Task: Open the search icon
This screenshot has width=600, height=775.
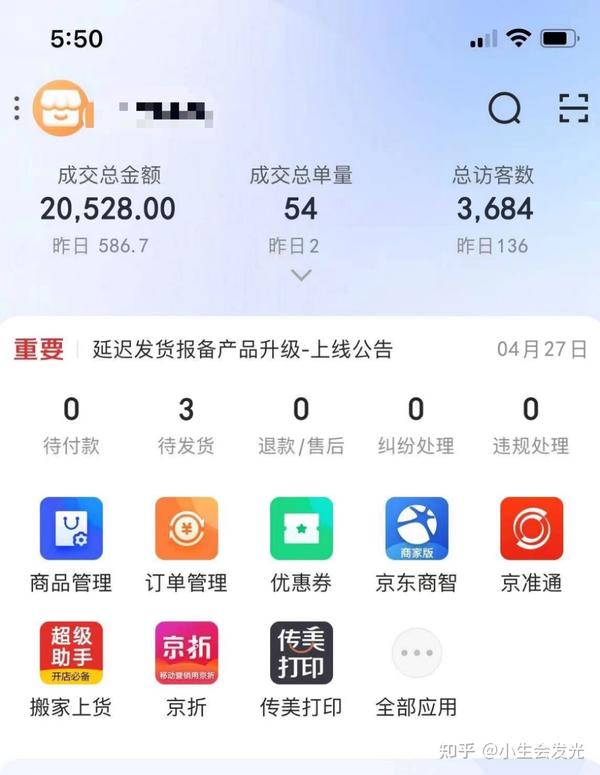Action: [x=504, y=108]
